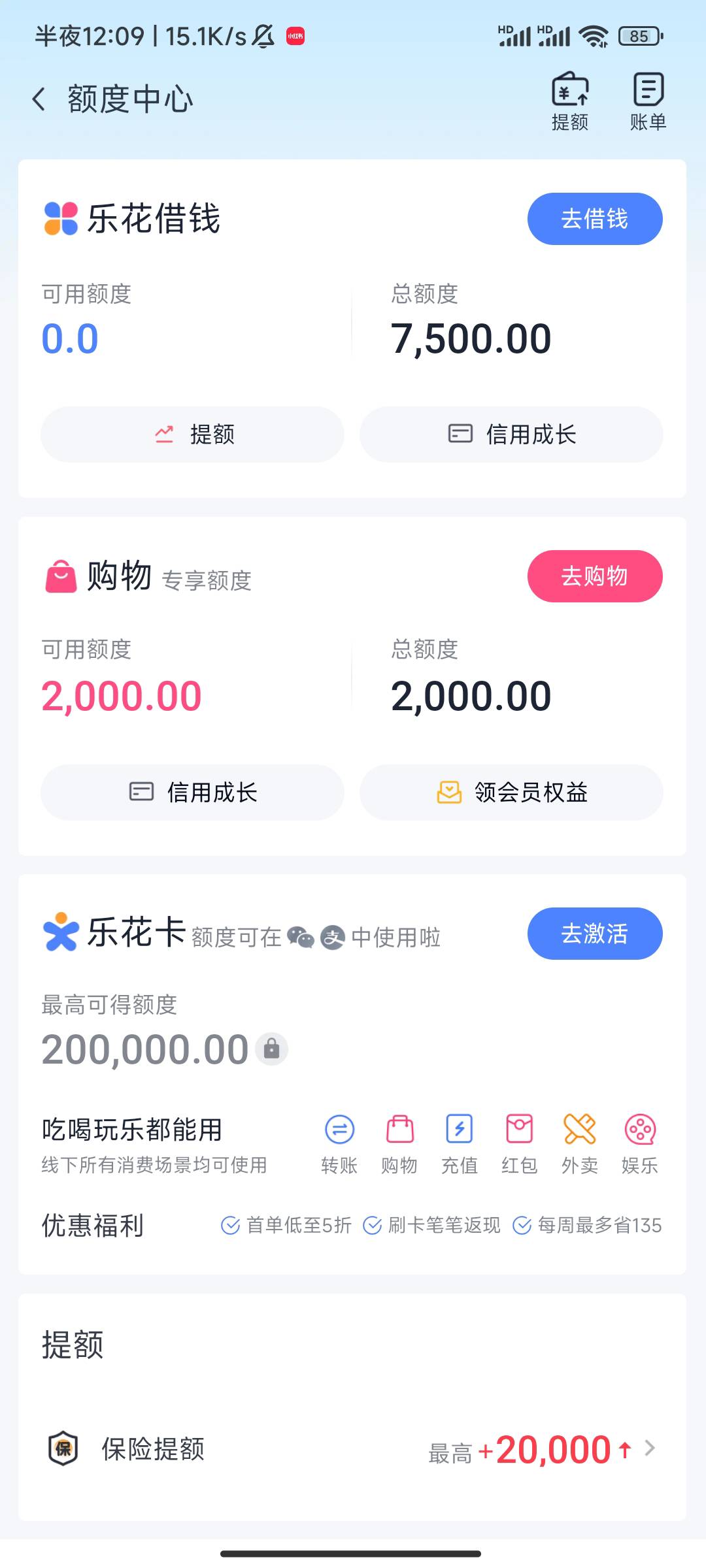The width and height of the screenshot is (706, 1568).
Task: Open the 红包 icon
Action: [520, 1145]
